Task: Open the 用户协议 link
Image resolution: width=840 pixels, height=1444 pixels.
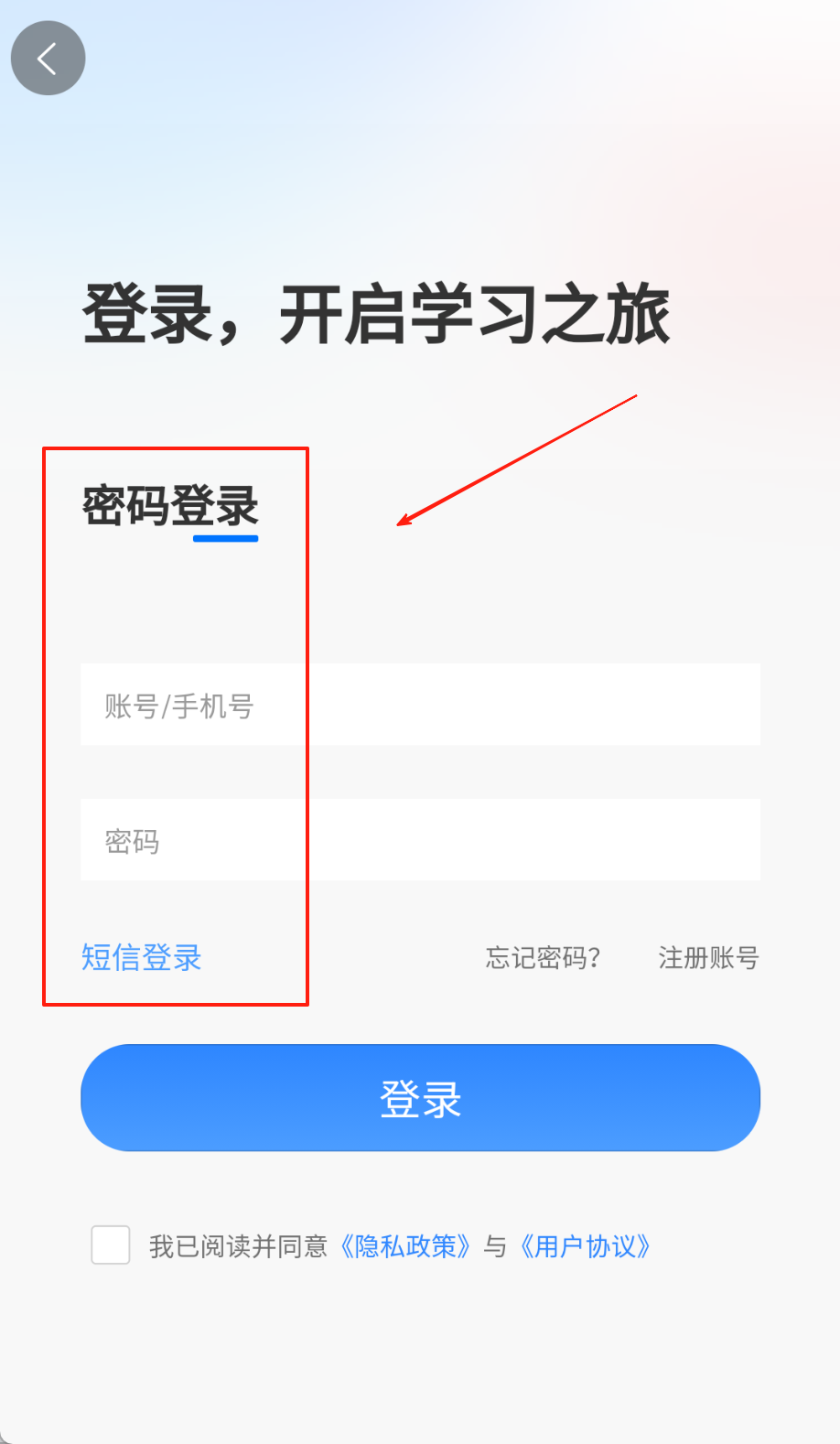Action: click(585, 1246)
